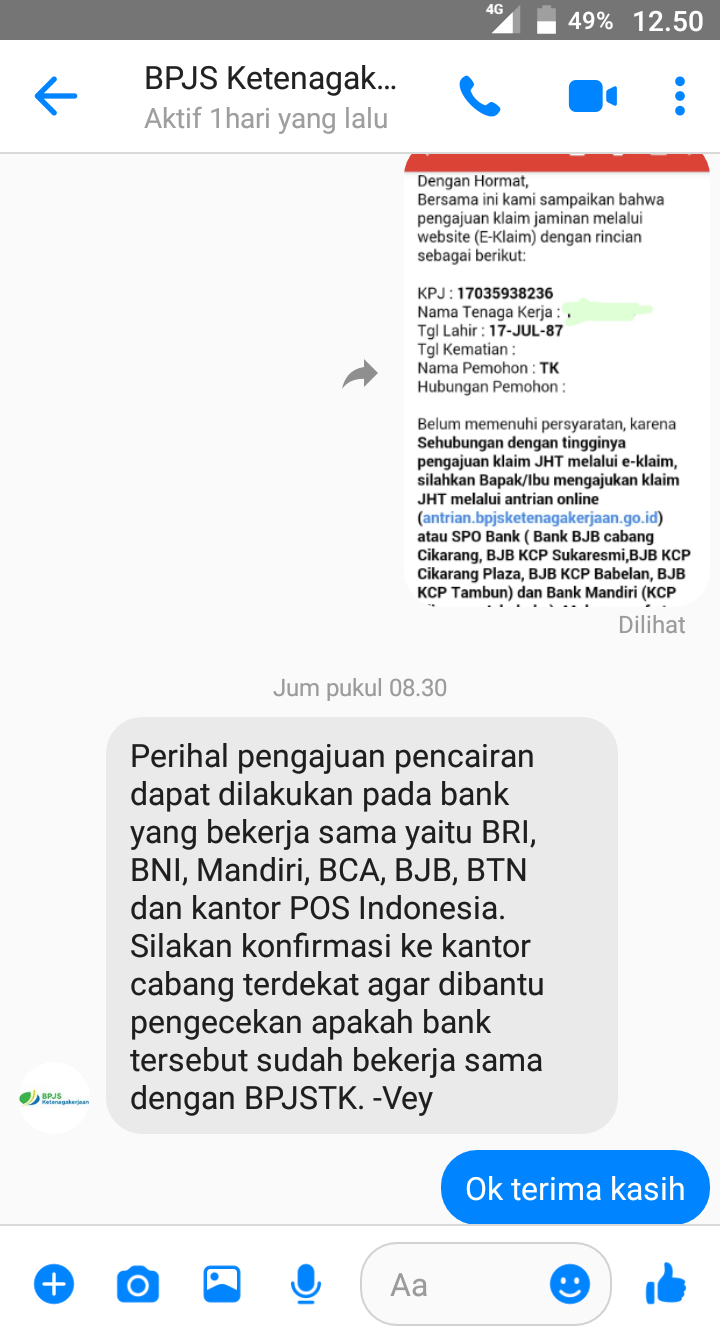
Task: Forward the sent screenshot image
Action: (x=360, y=375)
